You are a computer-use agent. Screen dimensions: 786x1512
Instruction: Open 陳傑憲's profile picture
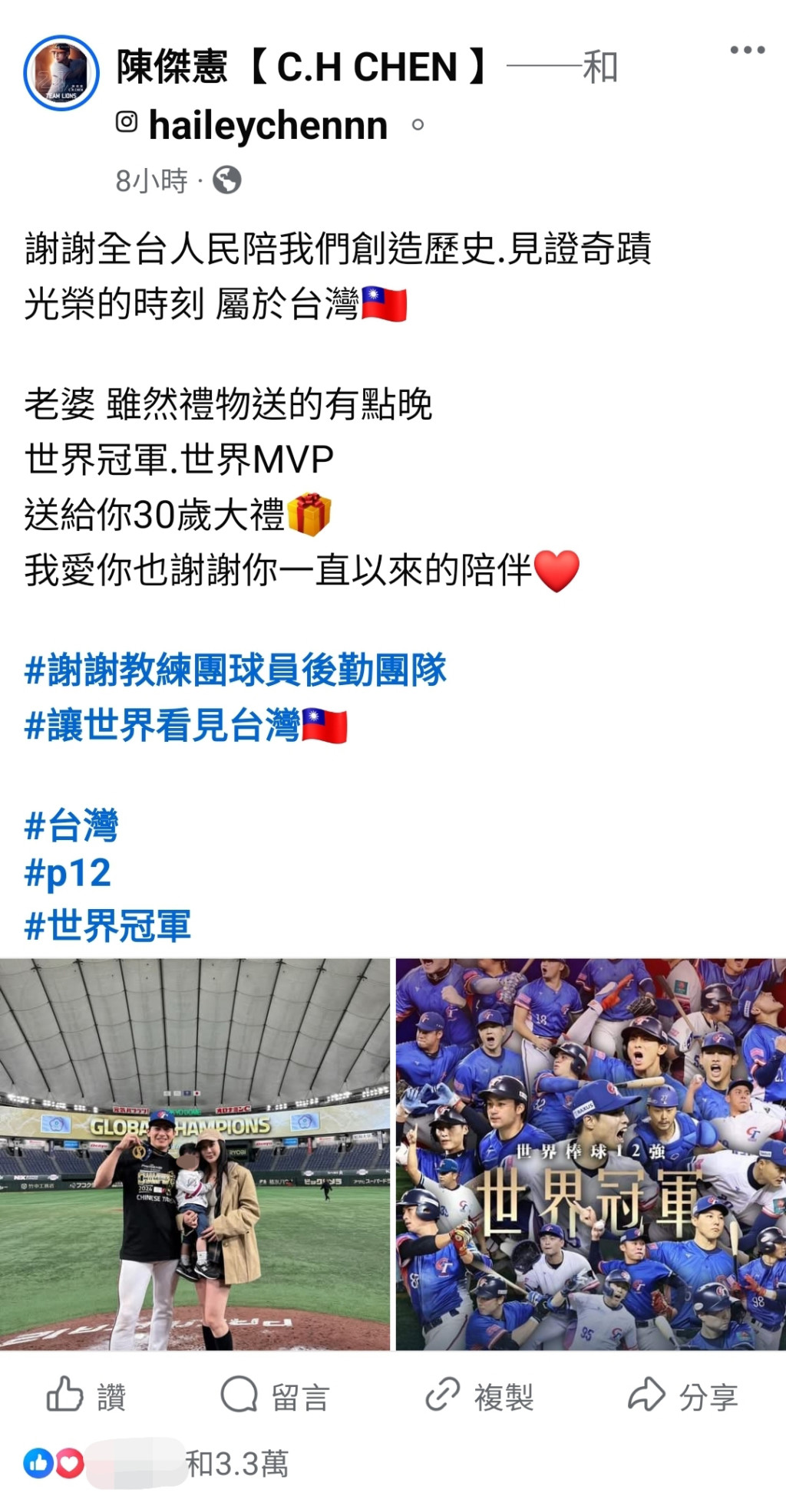pyautogui.click(x=61, y=73)
